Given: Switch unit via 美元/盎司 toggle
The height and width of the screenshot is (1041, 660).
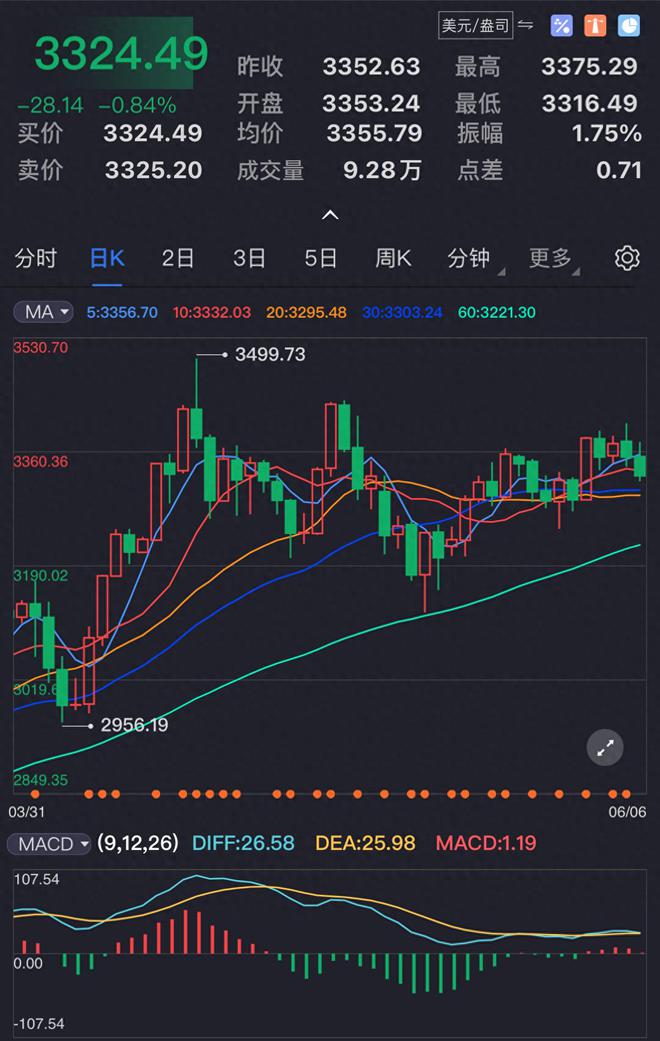Looking at the screenshot, I should point(486,25).
